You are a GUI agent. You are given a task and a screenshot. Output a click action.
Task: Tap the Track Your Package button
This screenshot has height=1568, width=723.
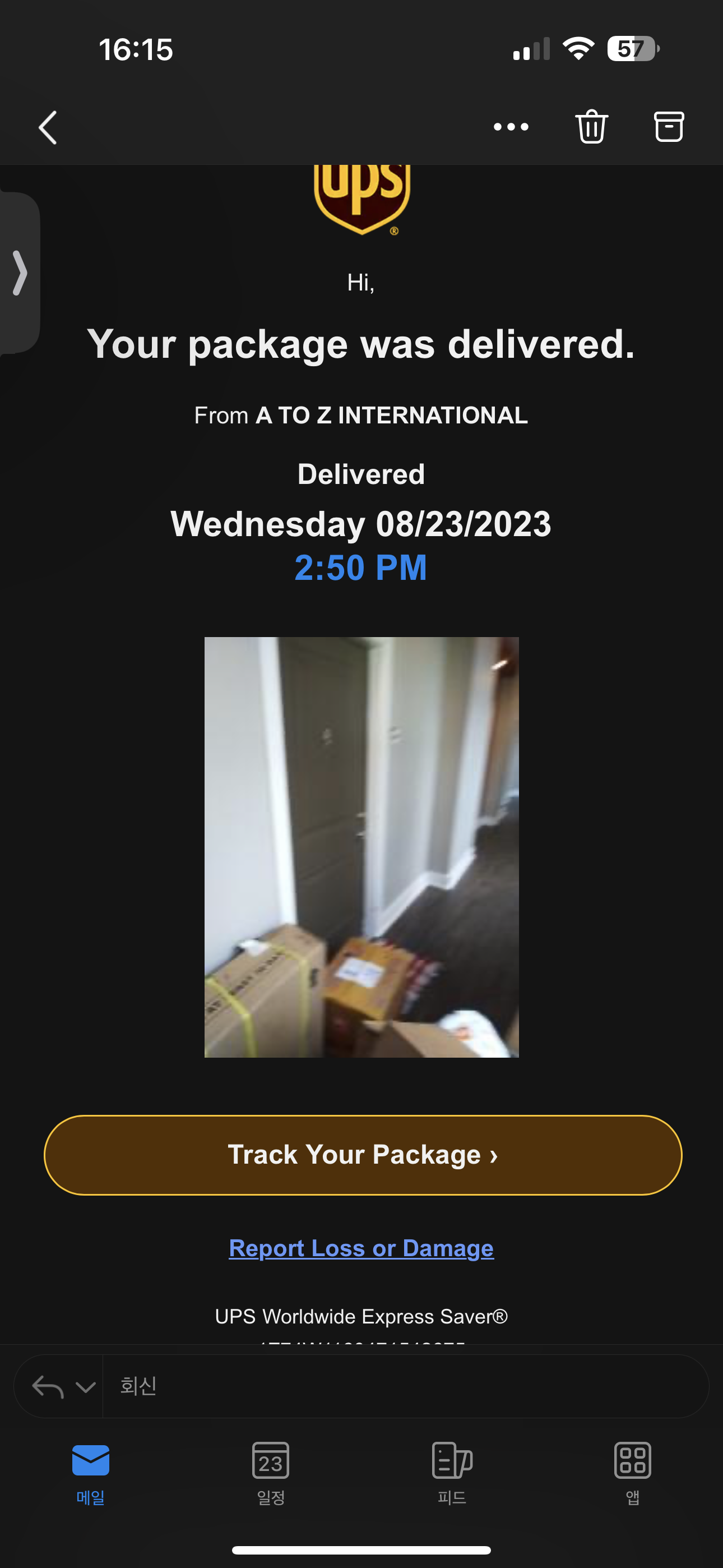coord(363,1155)
